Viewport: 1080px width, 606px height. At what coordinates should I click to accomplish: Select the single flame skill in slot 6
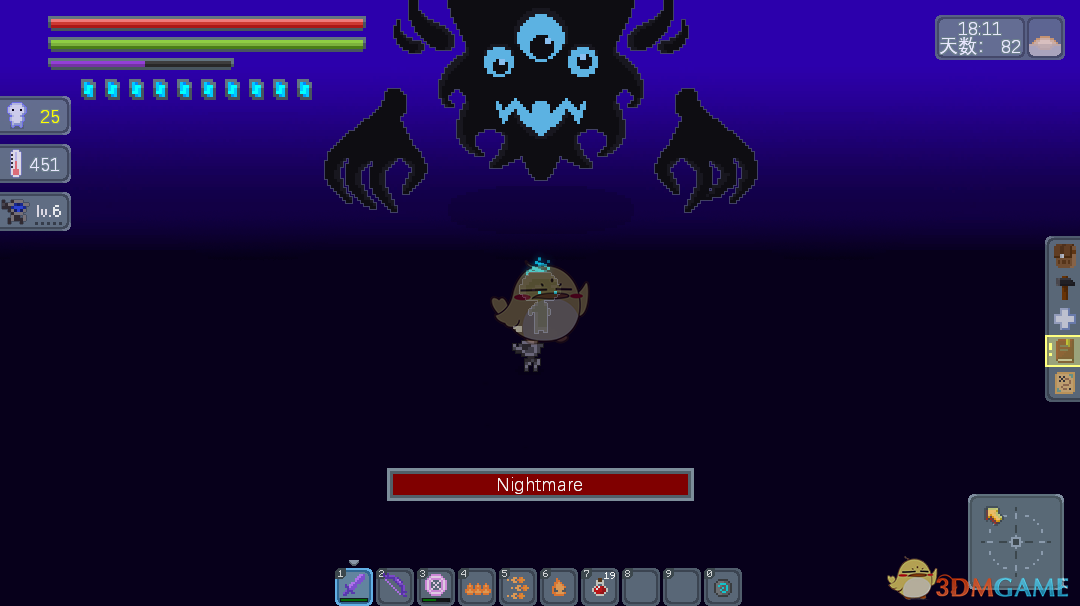coord(559,587)
